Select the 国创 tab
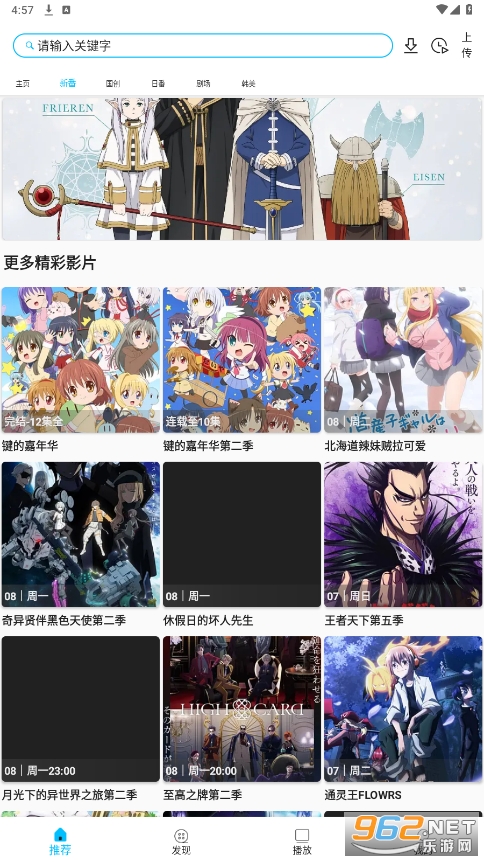The image size is (484, 862). [113, 84]
